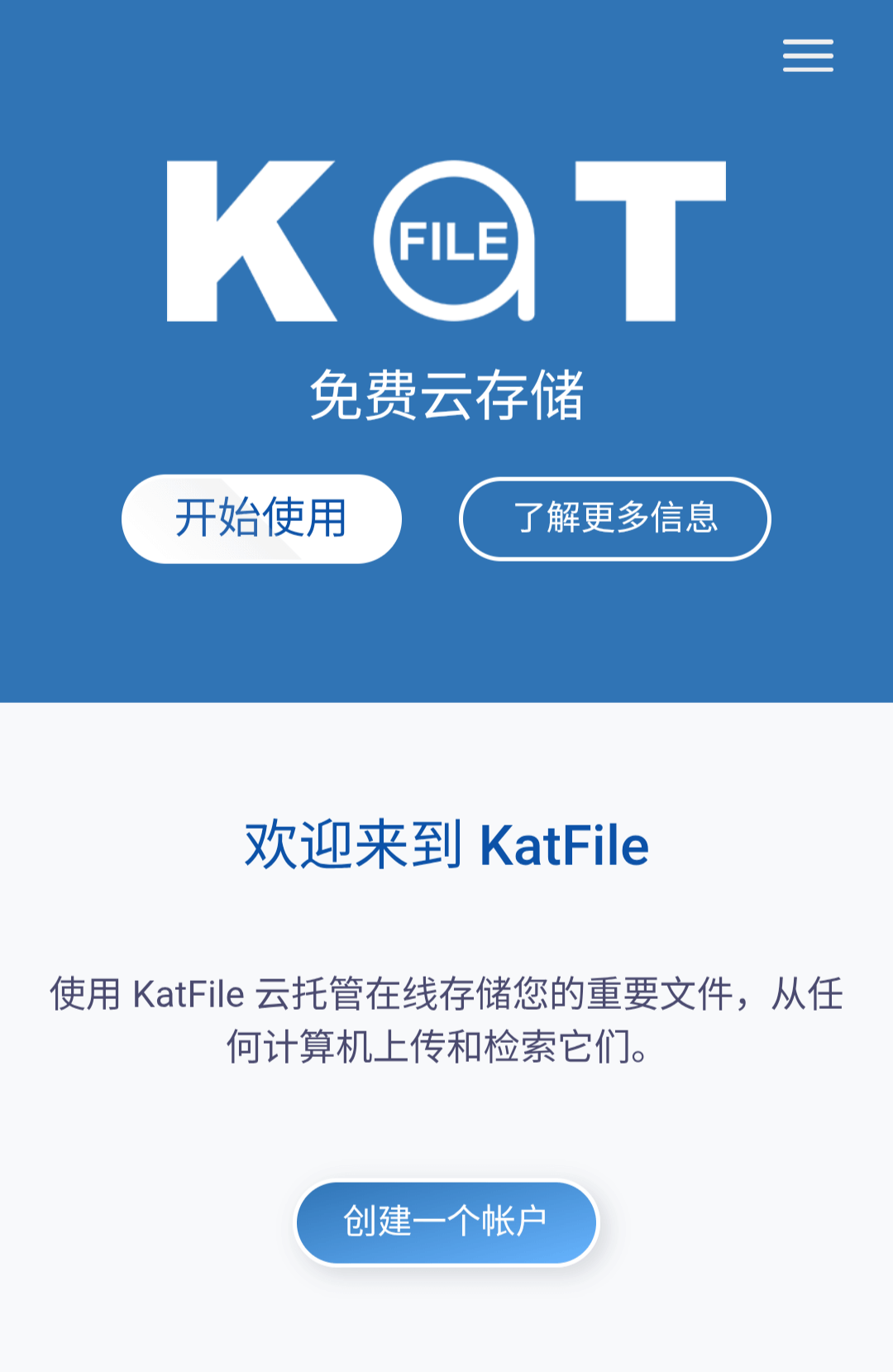This screenshot has height=1372, width=893.
Task: Select the KaT wordmark graphic
Action: pyautogui.click(x=446, y=244)
